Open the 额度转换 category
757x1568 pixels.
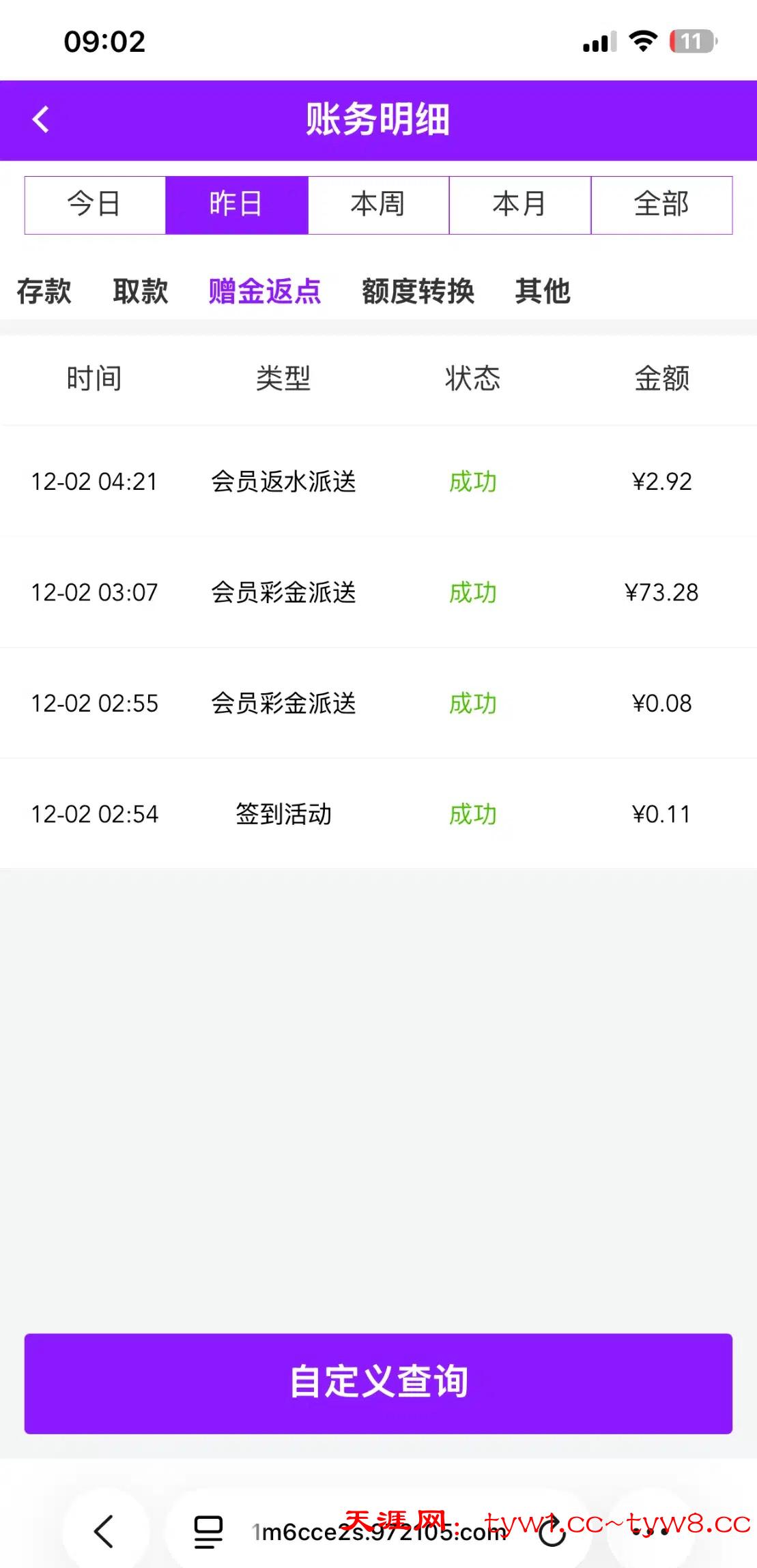pyautogui.click(x=418, y=291)
